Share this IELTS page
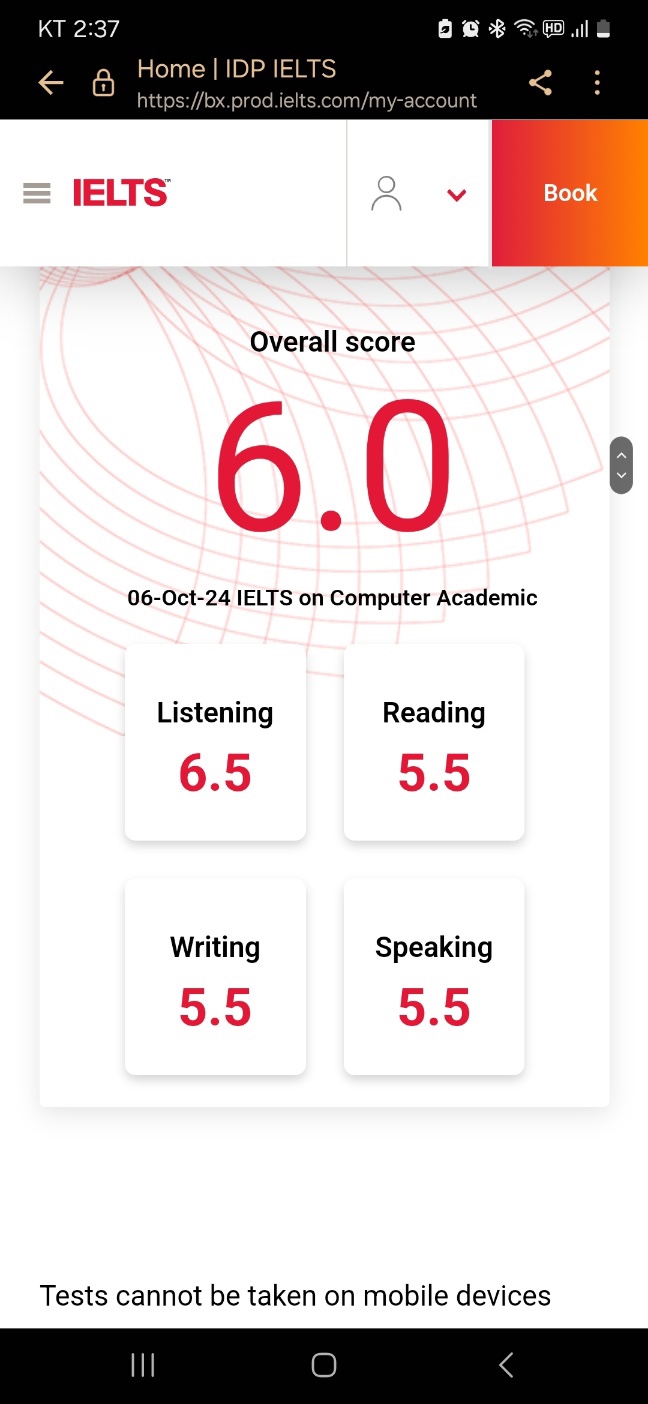The height and width of the screenshot is (1404, 648). (x=540, y=83)
